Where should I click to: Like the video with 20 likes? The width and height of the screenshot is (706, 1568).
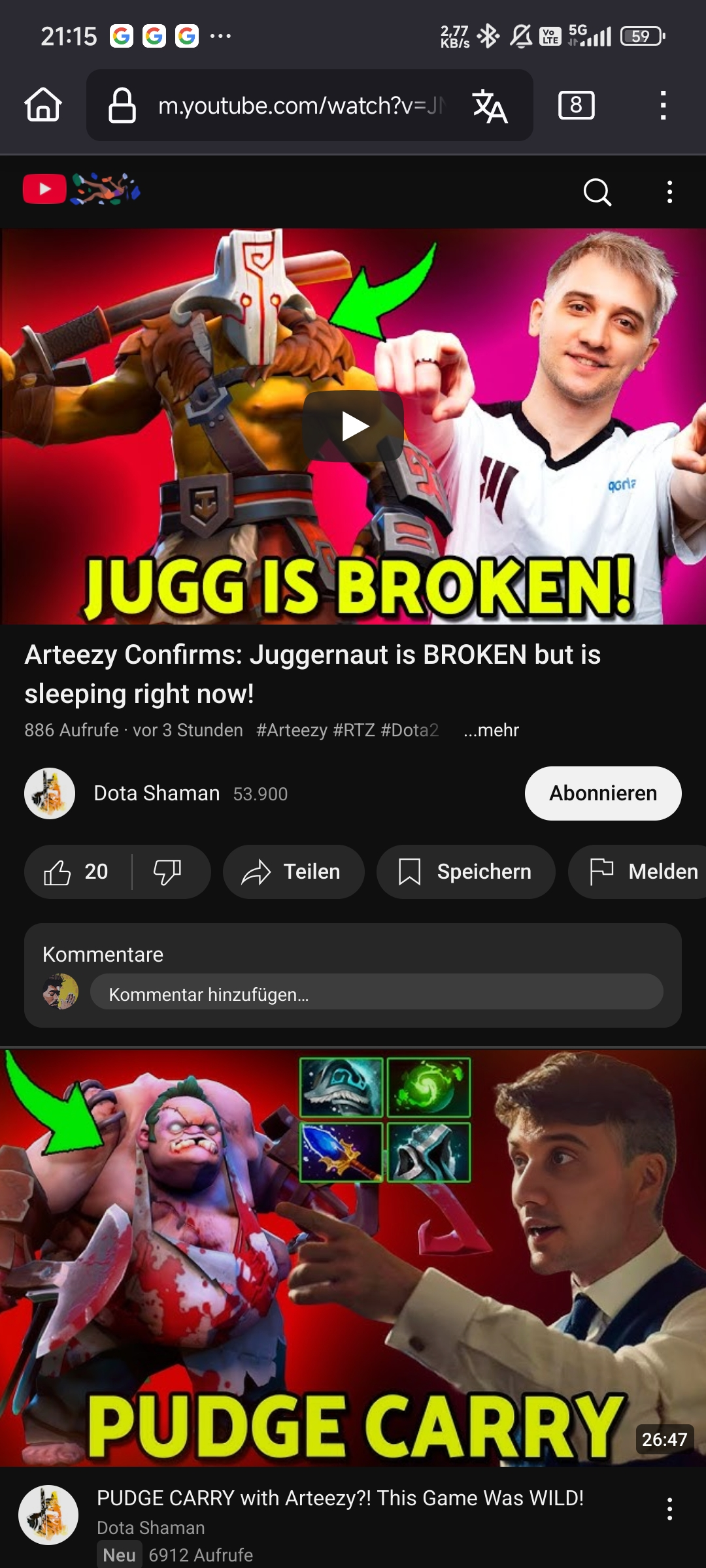(x=76, y=872)
